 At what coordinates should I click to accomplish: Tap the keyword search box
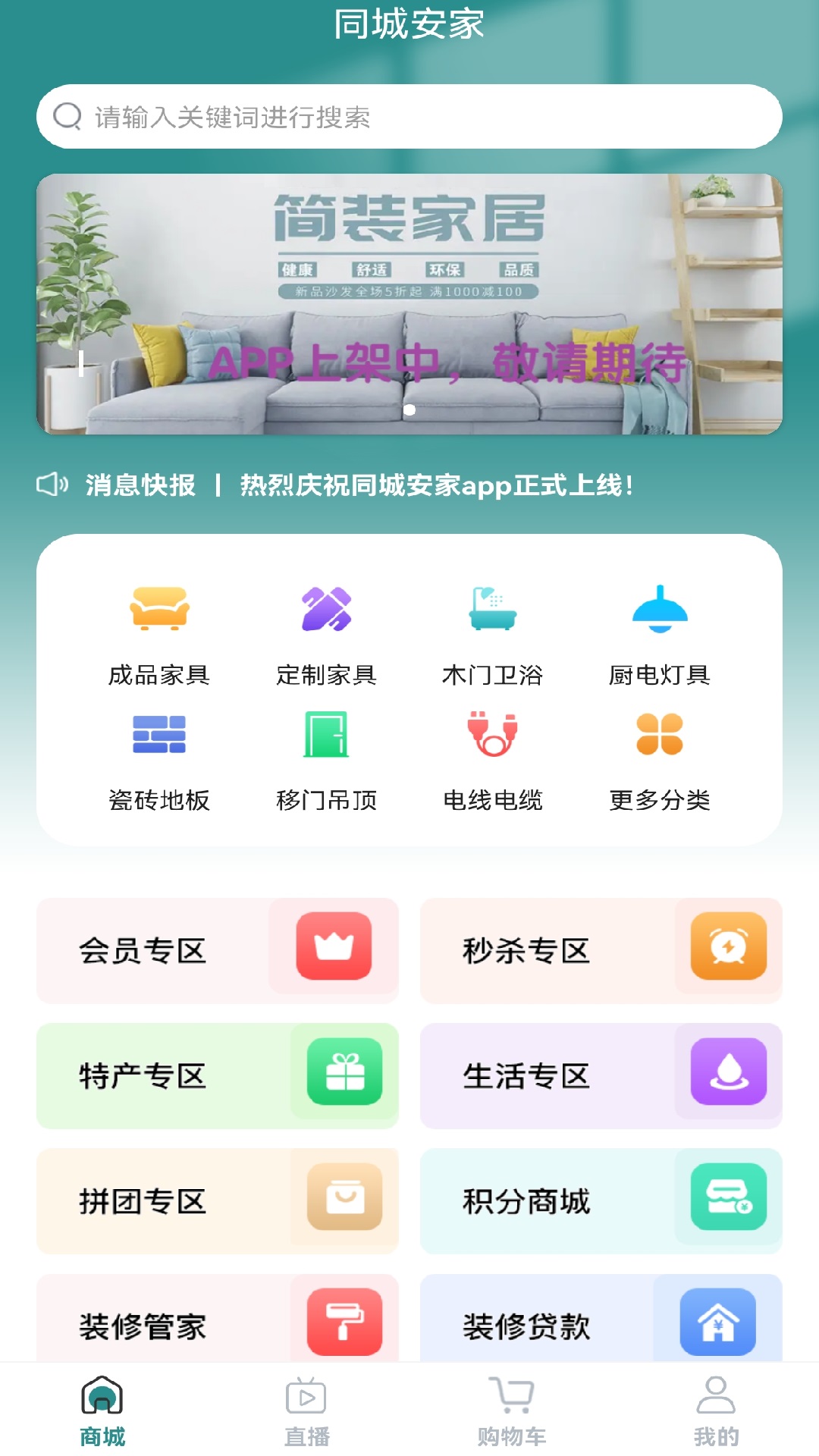pyautogui.click(x=409, y=117)
